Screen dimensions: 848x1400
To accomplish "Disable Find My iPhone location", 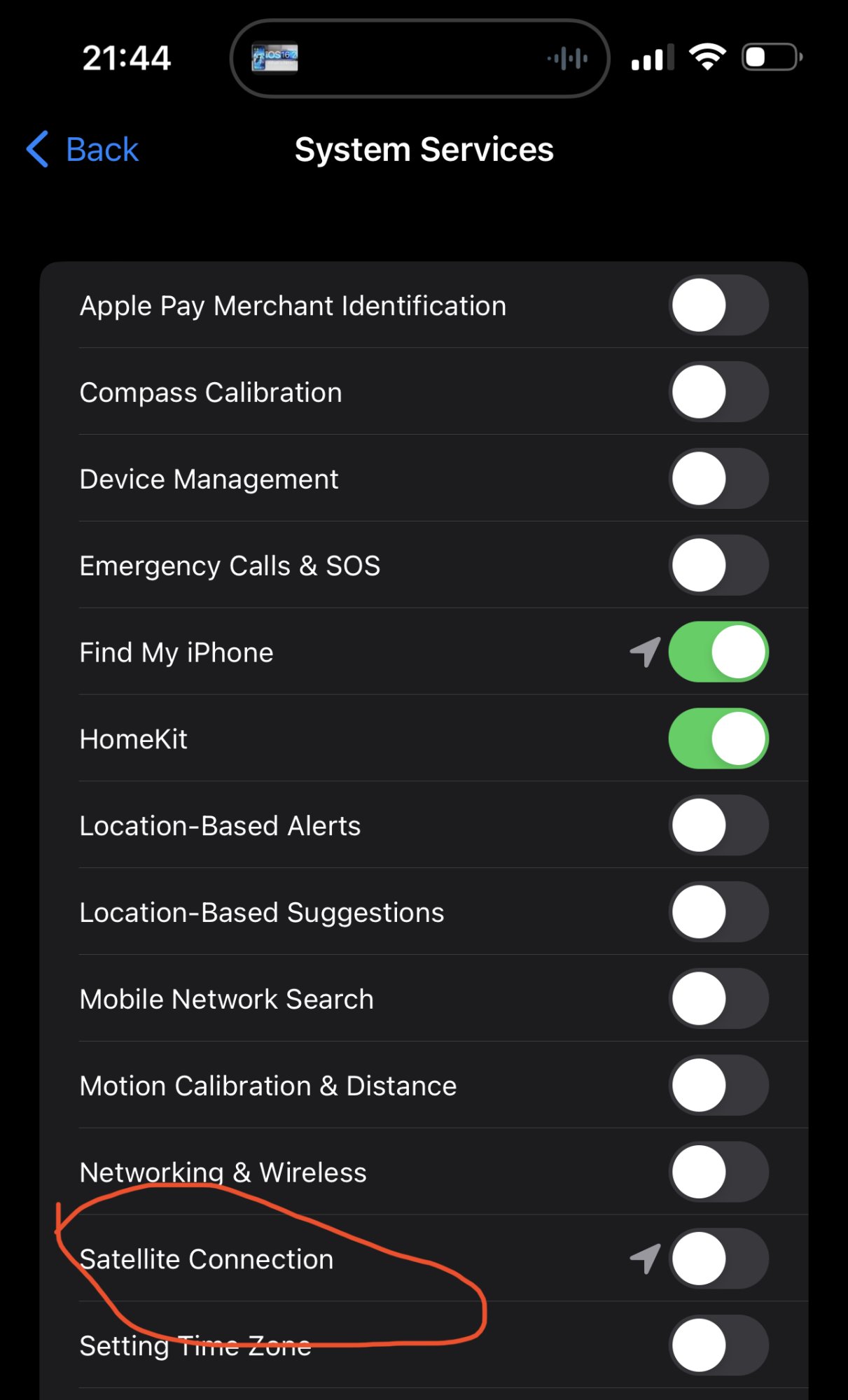I will [718, 652].
